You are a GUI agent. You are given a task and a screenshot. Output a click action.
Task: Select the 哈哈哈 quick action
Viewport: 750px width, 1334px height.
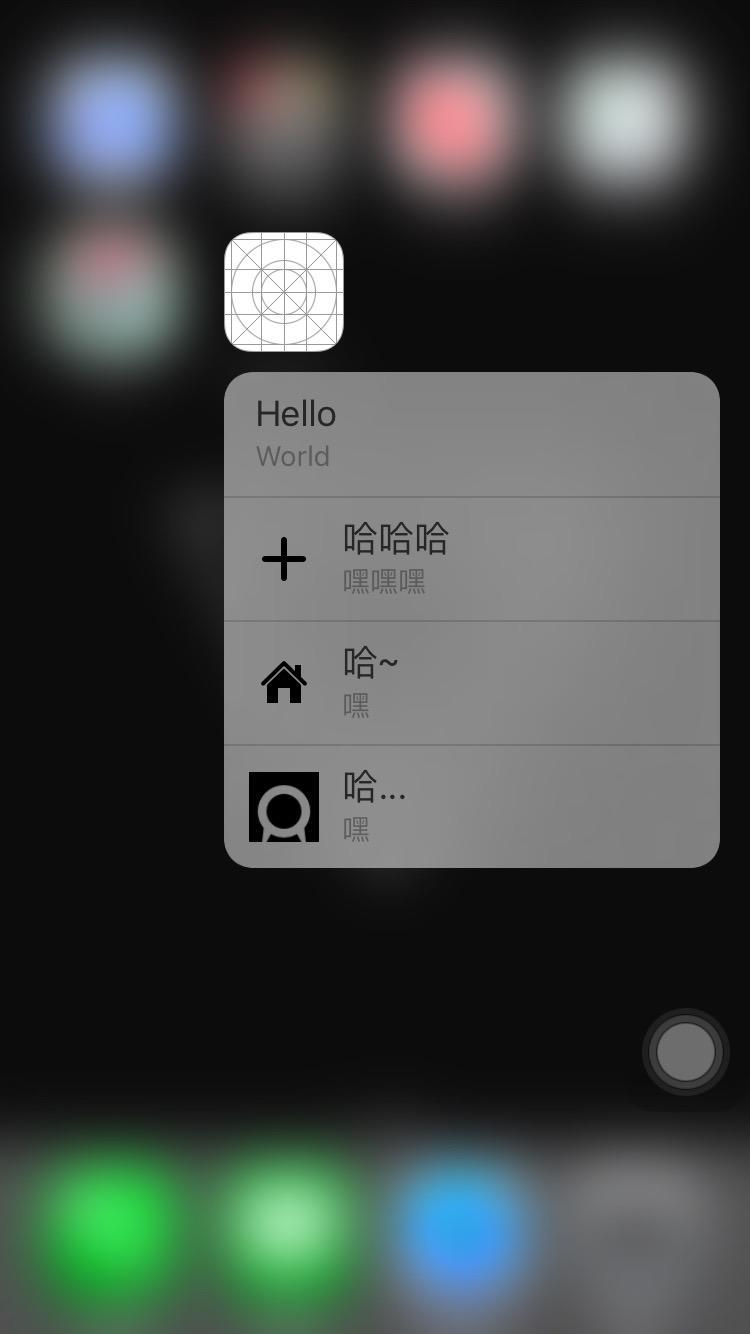(470, 558)
